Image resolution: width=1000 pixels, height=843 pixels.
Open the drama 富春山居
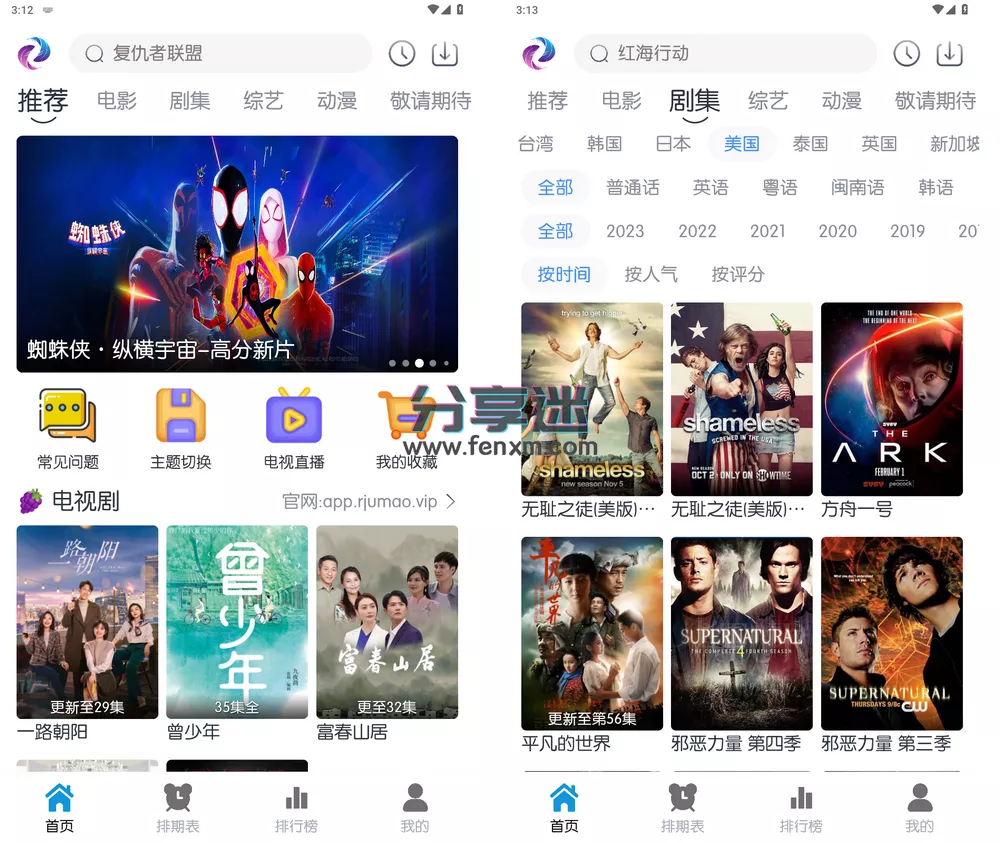(387, 621)
